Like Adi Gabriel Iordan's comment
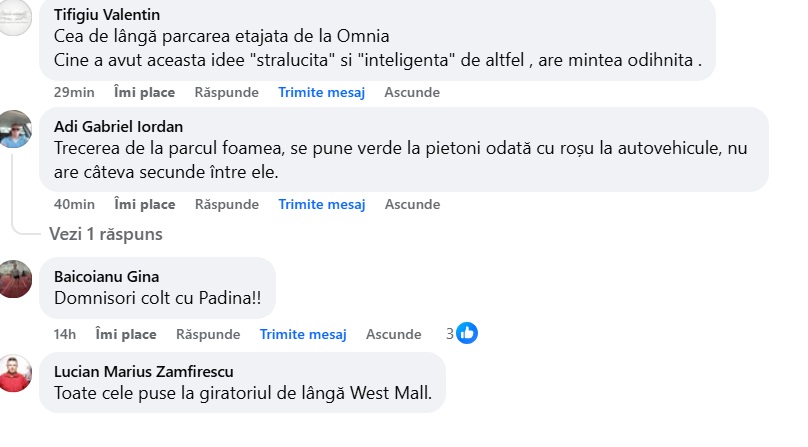Viewport: 808px width, 447px height. (145, 204)
